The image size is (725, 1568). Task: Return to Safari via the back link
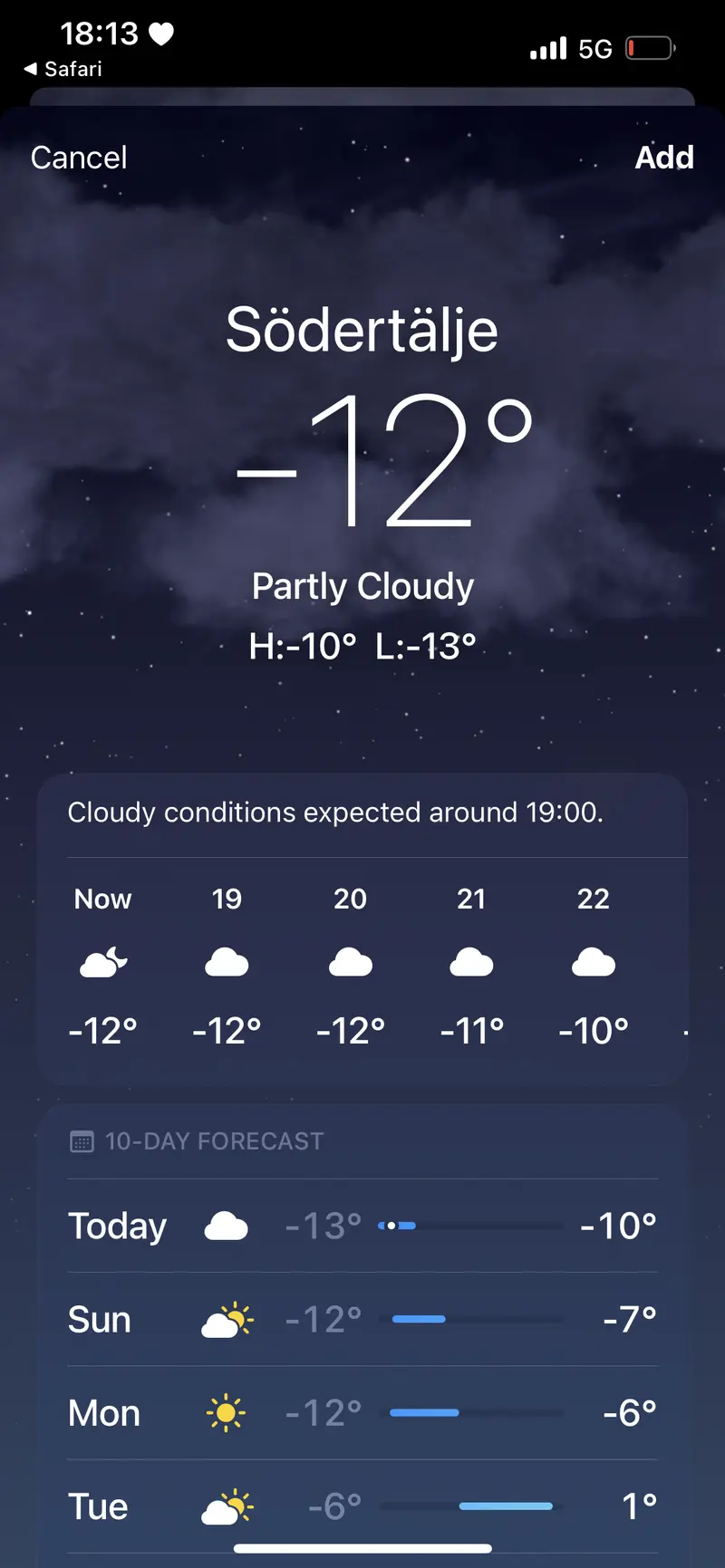pyautogui.click(x=63, y=69)
